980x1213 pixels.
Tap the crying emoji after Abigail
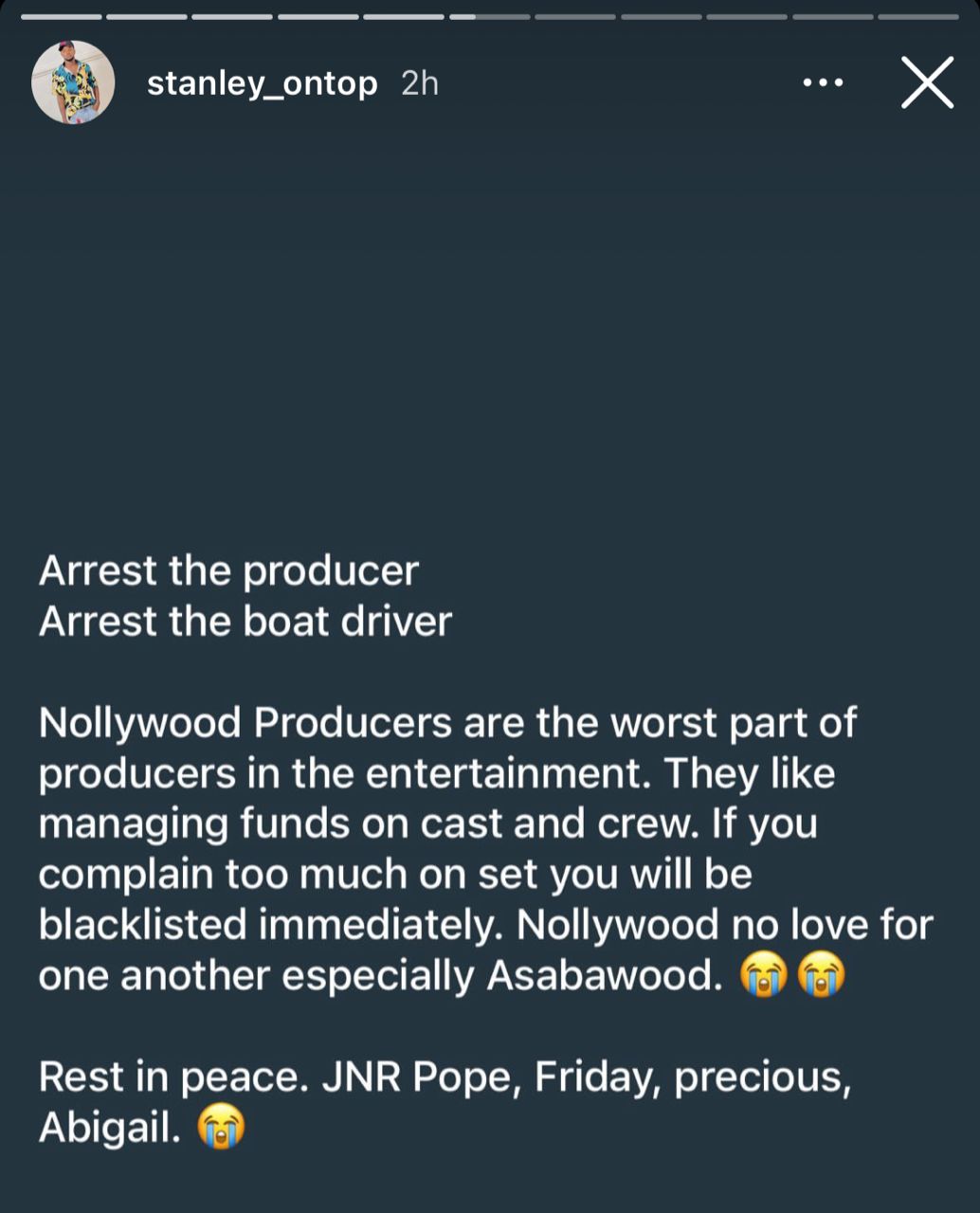[222, 1128]
